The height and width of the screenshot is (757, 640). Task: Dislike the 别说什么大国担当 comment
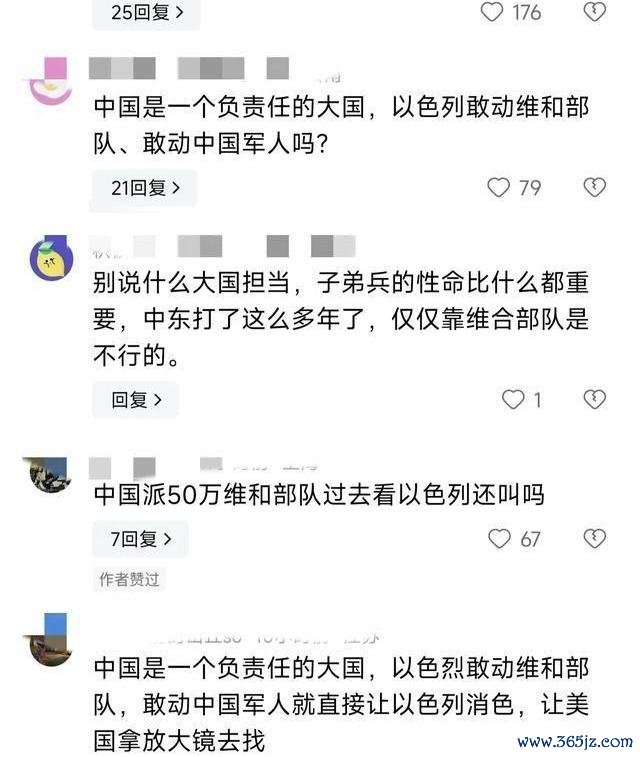click(594, 400)
